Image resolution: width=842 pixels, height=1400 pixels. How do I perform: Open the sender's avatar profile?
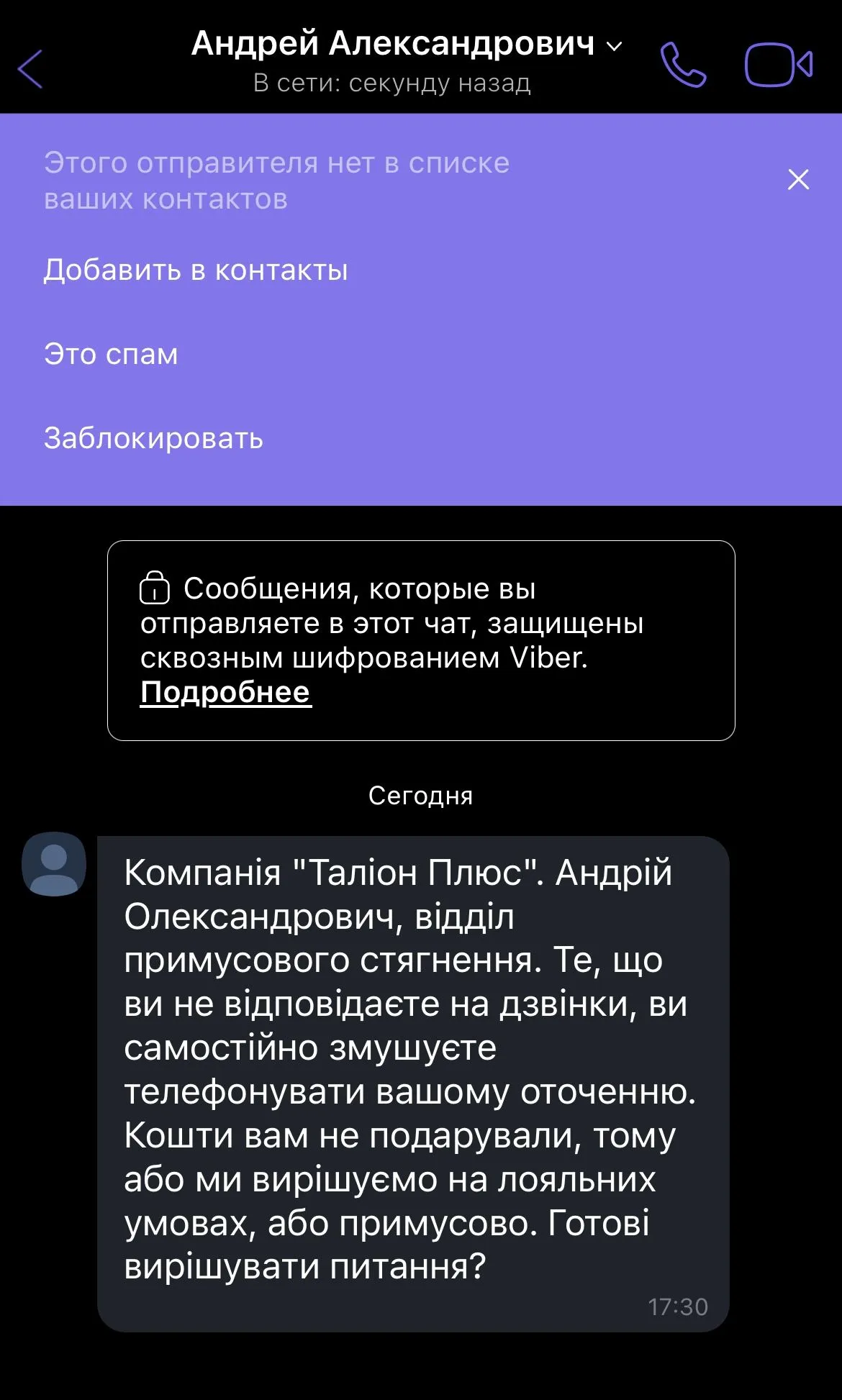coord(54,864)
